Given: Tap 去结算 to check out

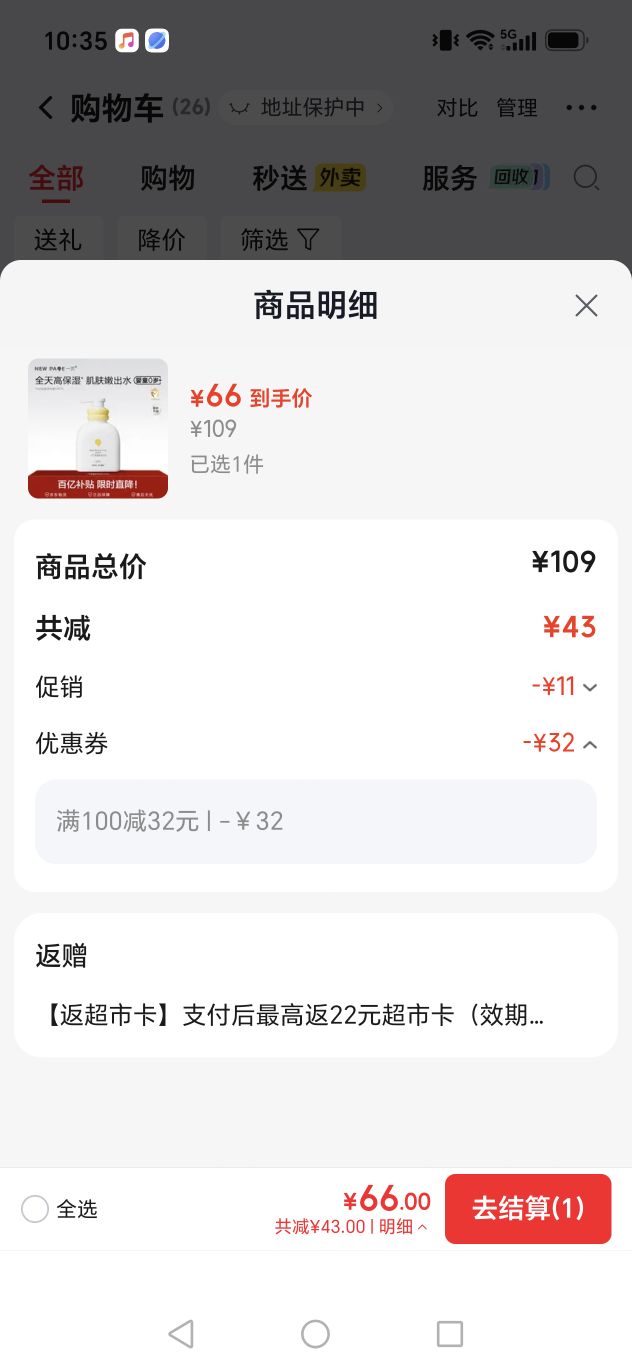Looking at the screenshot, I should 528,1208.
